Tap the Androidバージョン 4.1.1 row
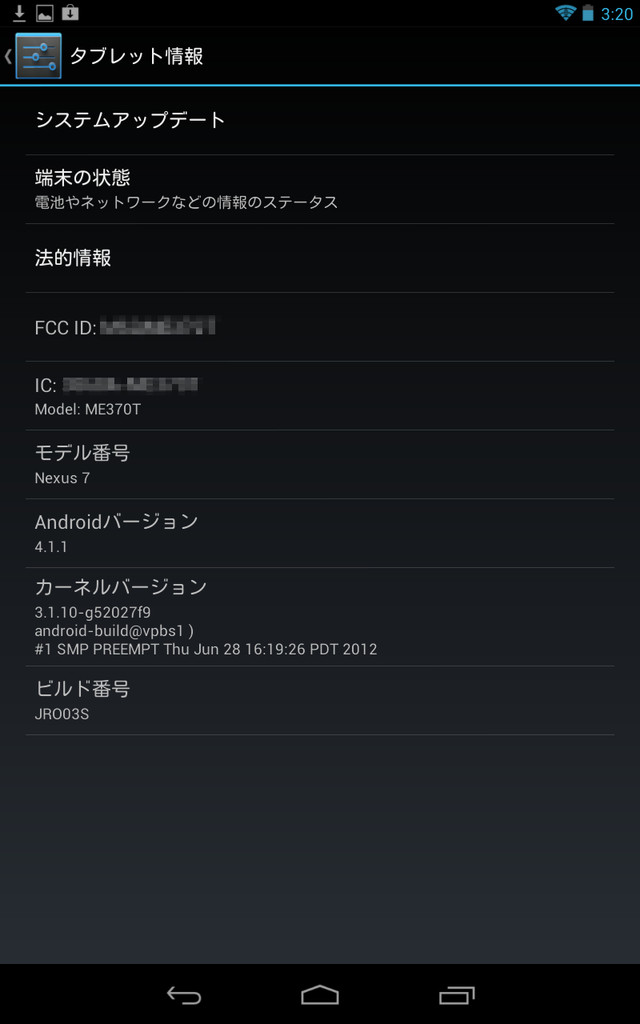 [x=320, y=533]
